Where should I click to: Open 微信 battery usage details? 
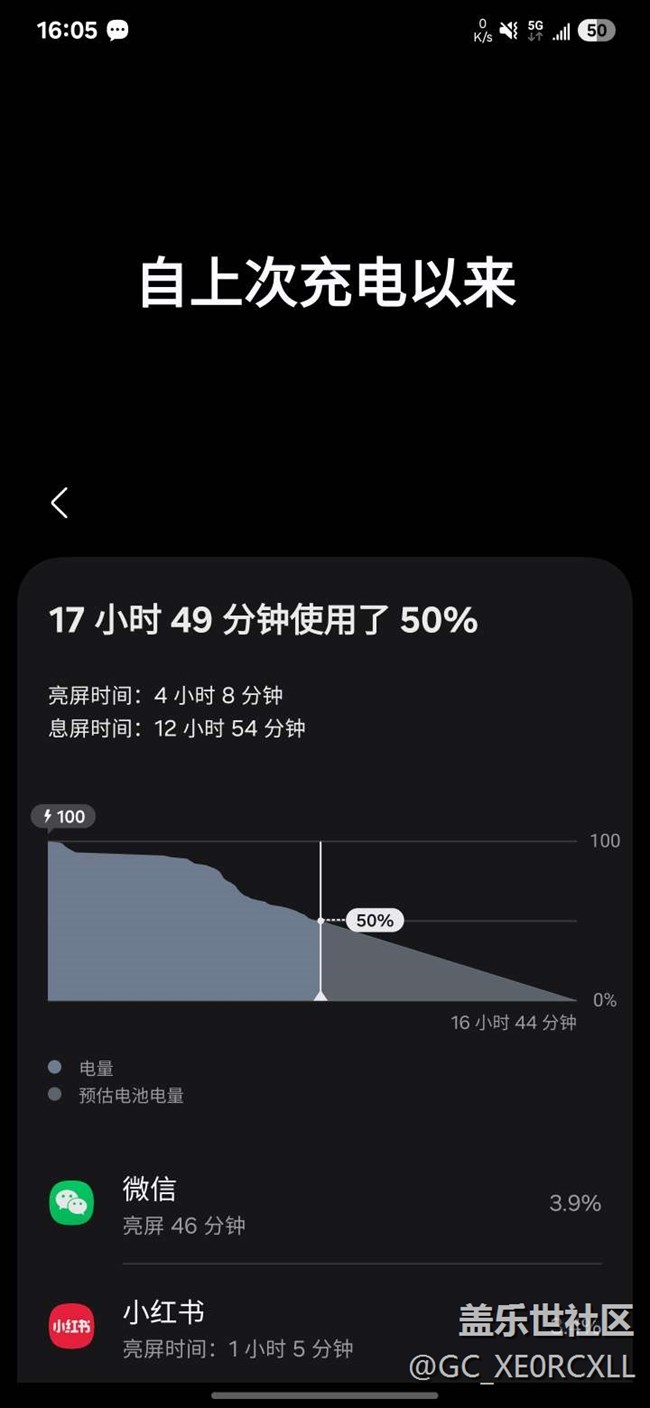325,1205
